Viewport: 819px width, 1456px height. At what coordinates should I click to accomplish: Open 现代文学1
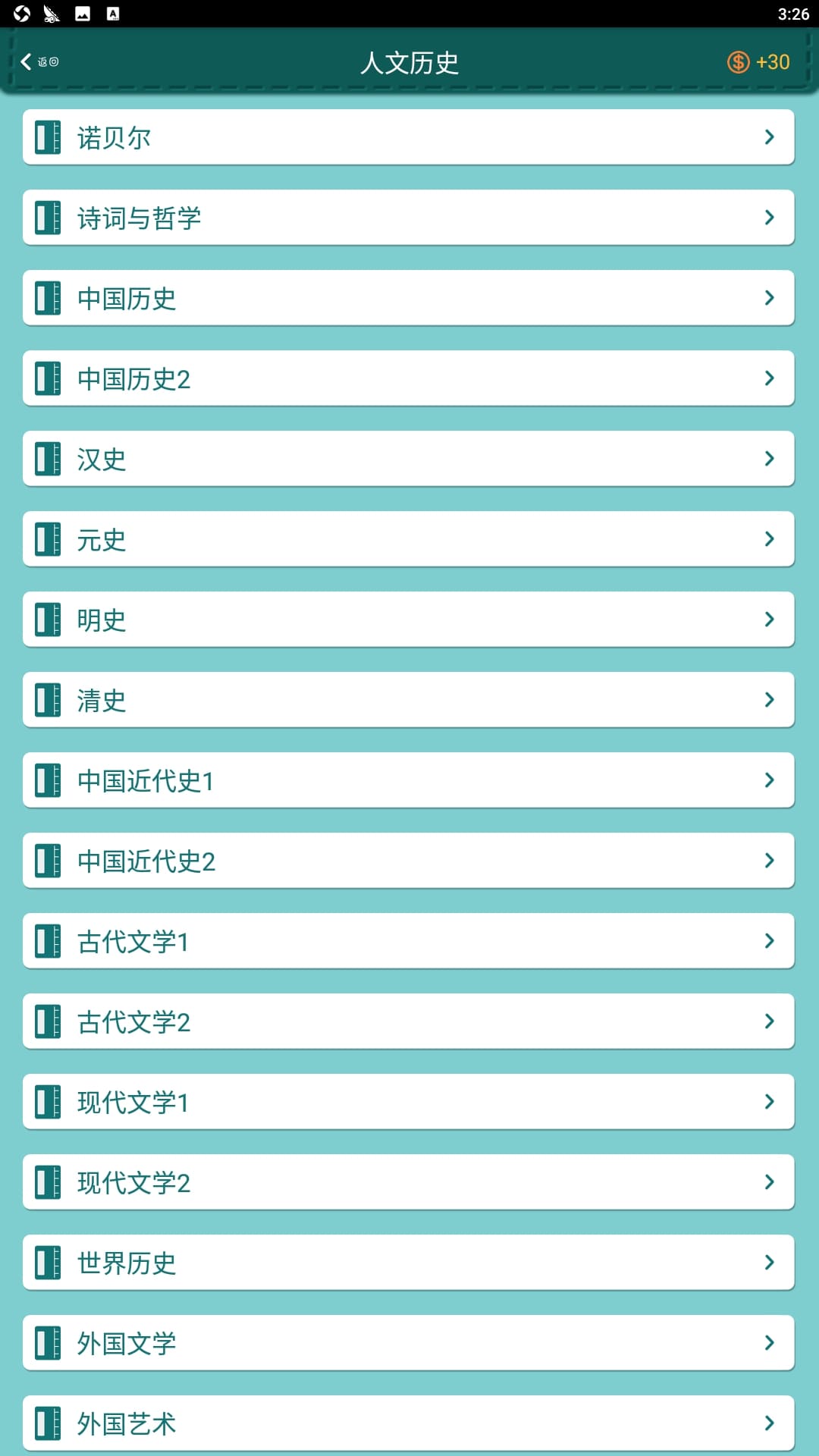click(408, 1102)
